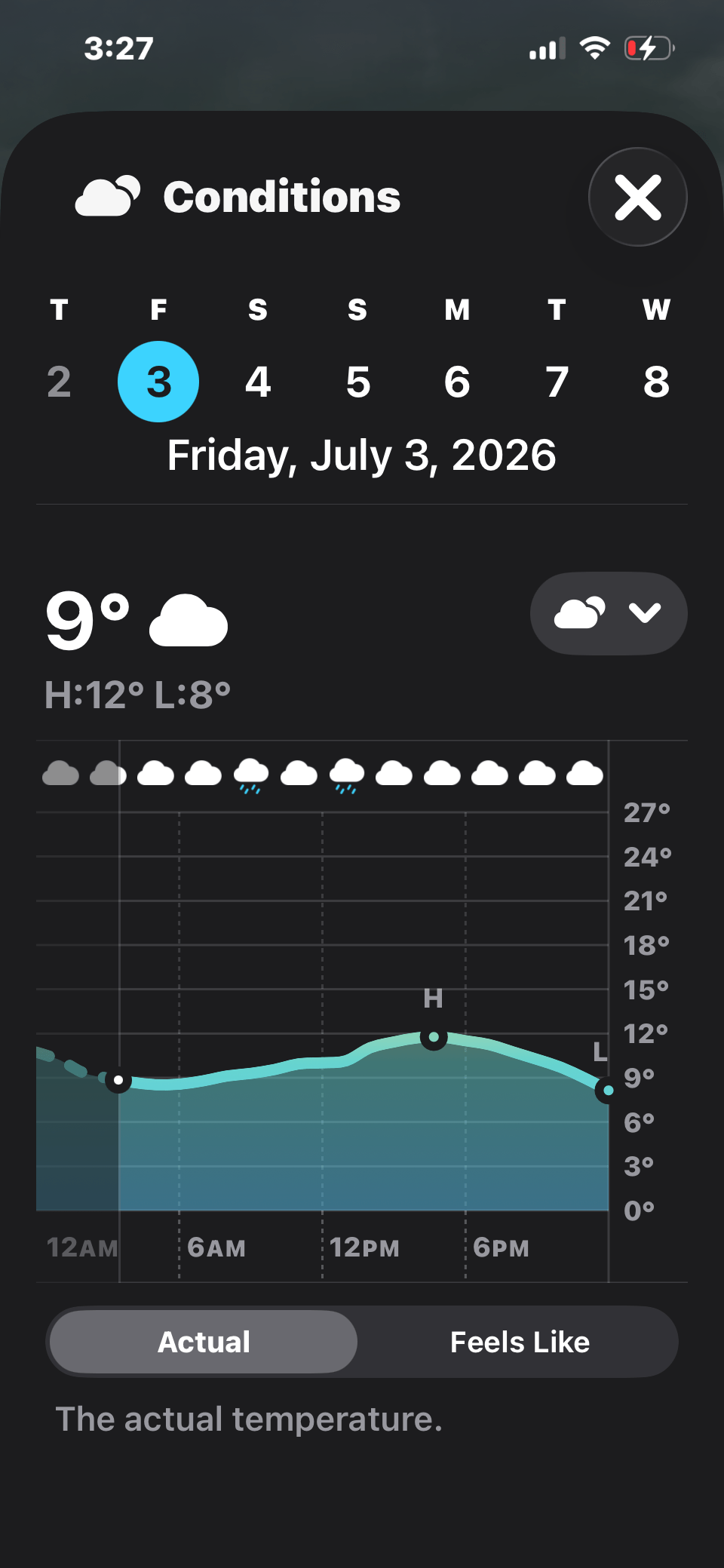Select Sunday the 5th
Viewport: 724px width, 1568px height.
point(357,382)
